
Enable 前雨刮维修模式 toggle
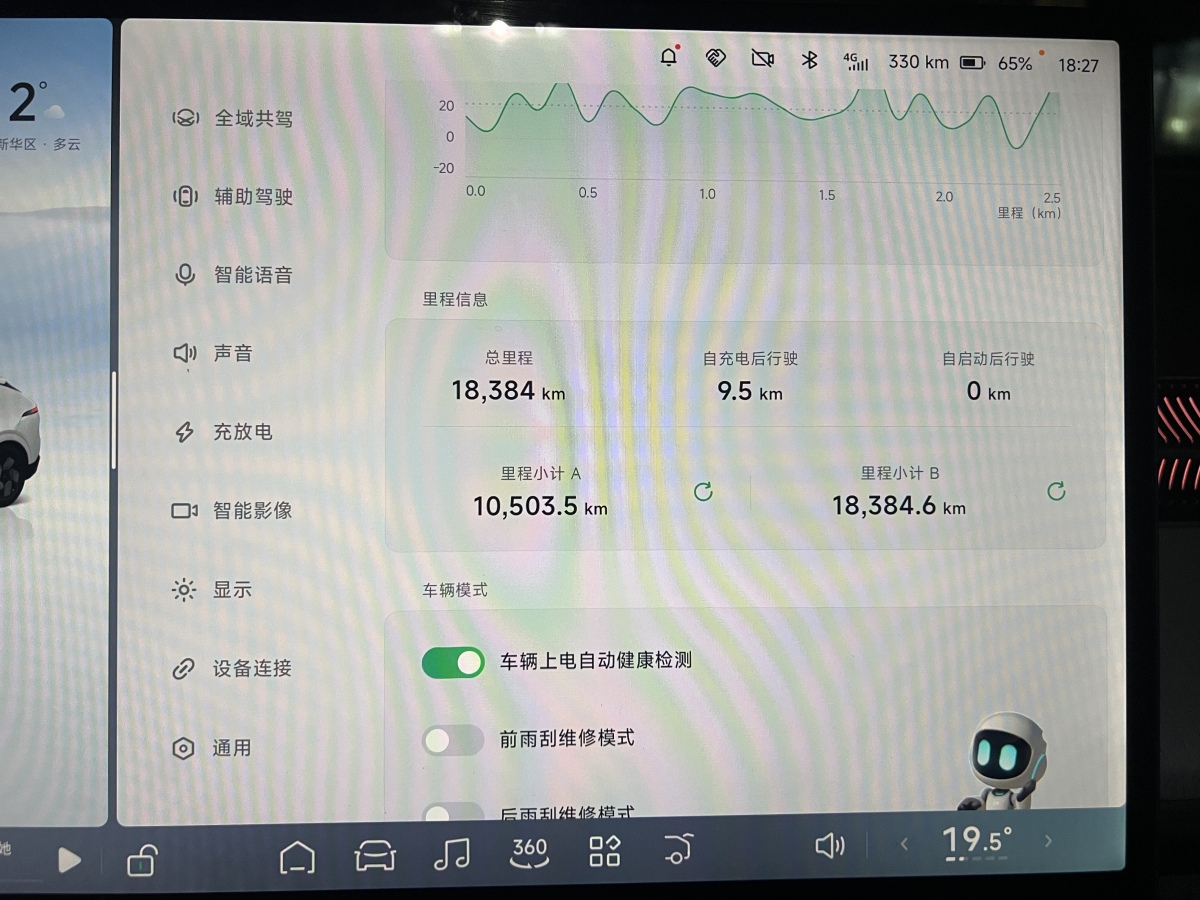pos(453,740)
